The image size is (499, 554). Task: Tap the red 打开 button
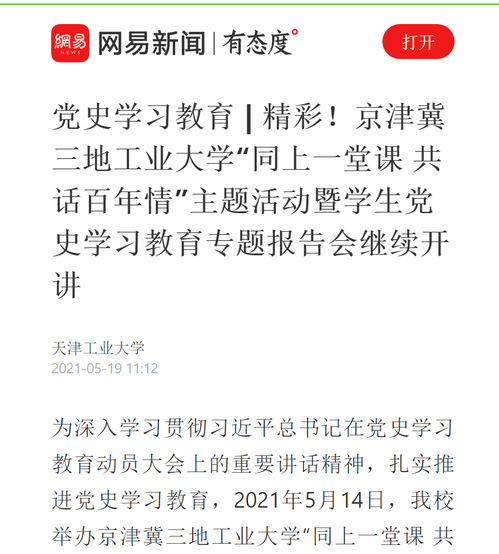pos(418,42)
